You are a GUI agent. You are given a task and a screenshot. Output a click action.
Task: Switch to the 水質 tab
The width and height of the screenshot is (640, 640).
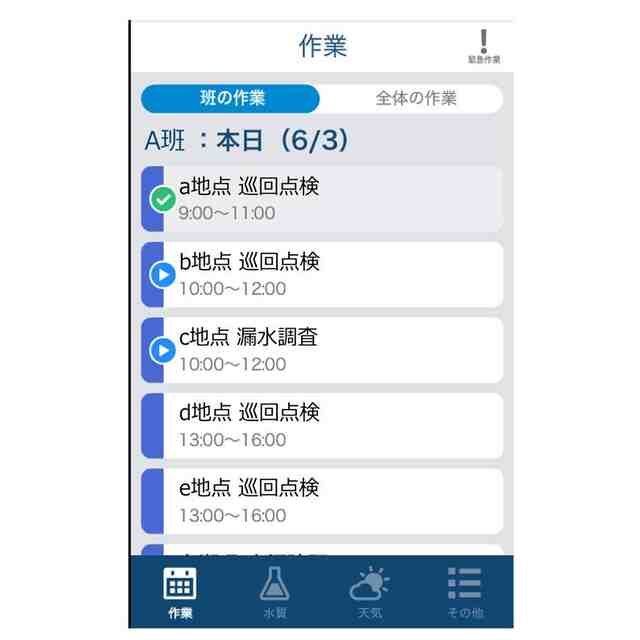coord(275,591)
